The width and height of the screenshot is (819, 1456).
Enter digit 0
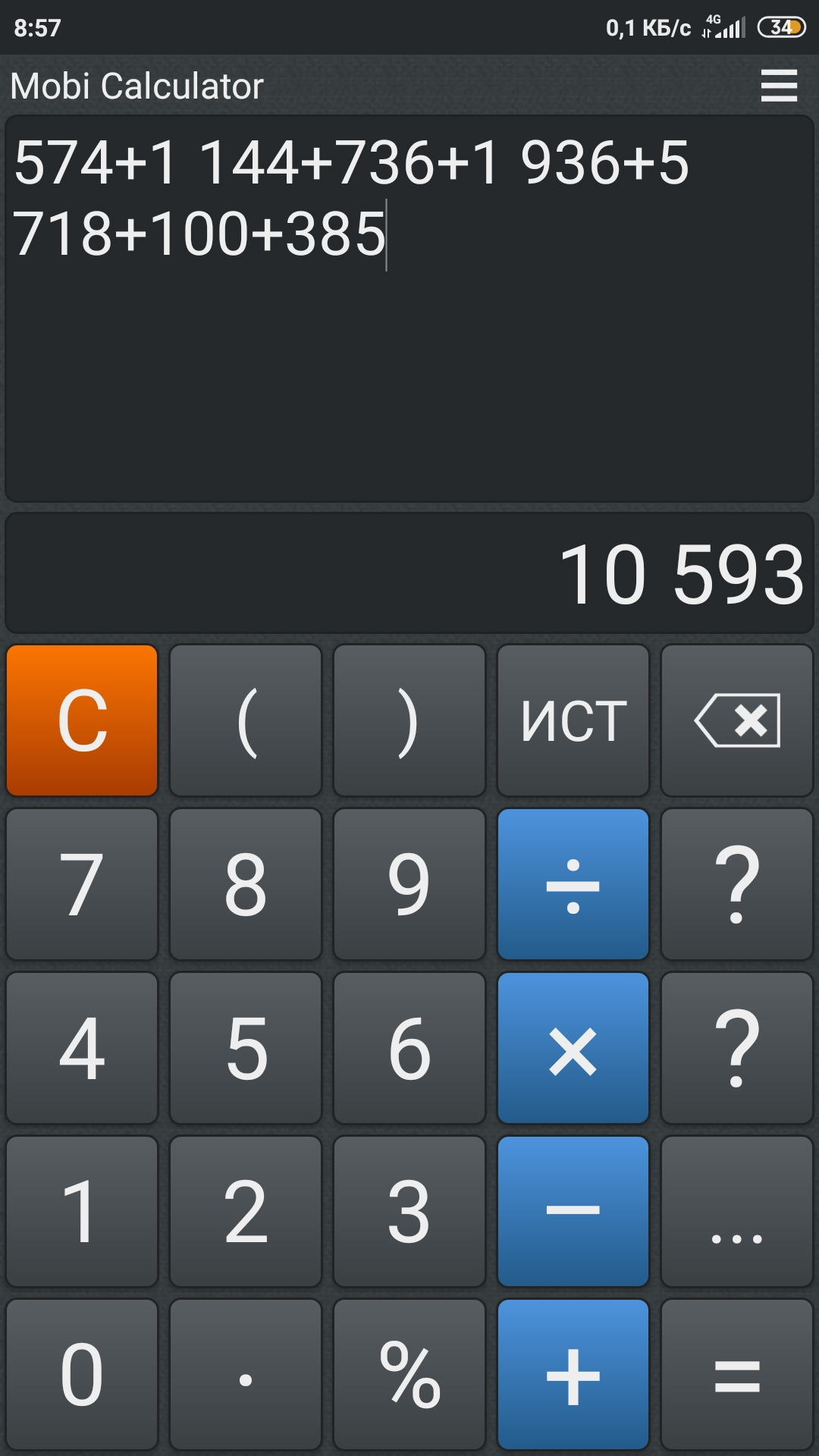tap(82, 1374)
